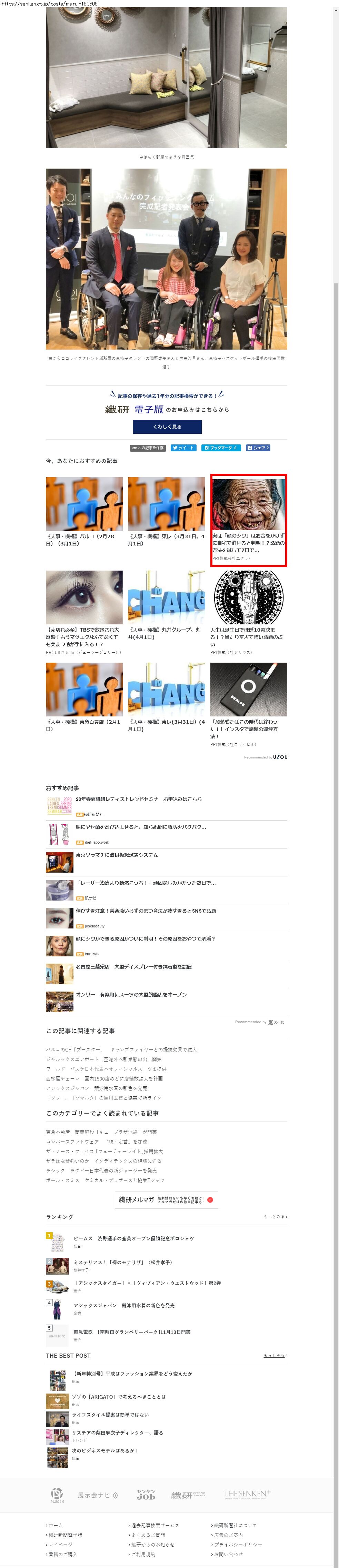Screen dimensions: 339x1568
Task: Open the 繊研メルマガ signup banner
Action: (x=166, y=1200)
